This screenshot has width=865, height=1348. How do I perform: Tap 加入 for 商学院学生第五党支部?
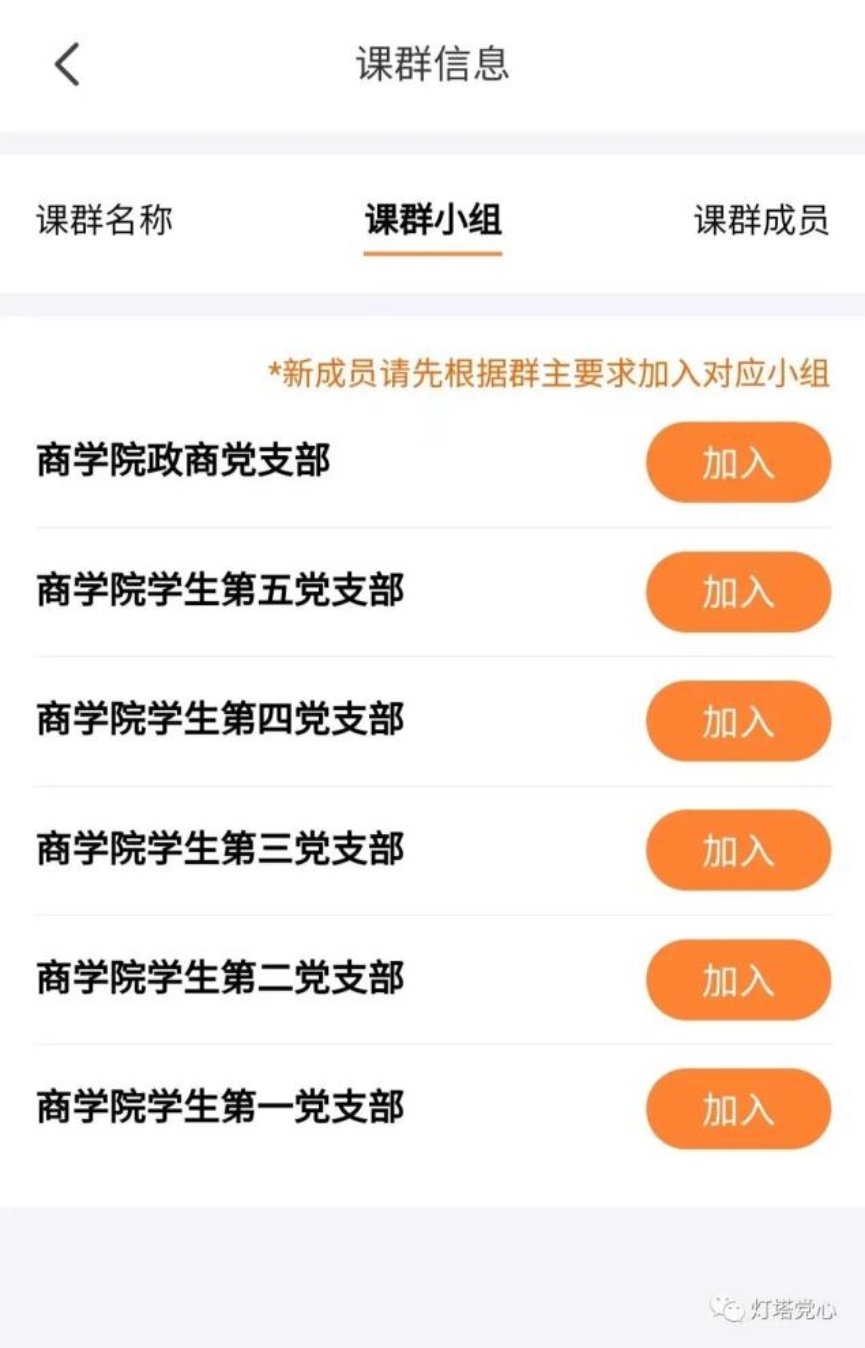tap(738, 592)
